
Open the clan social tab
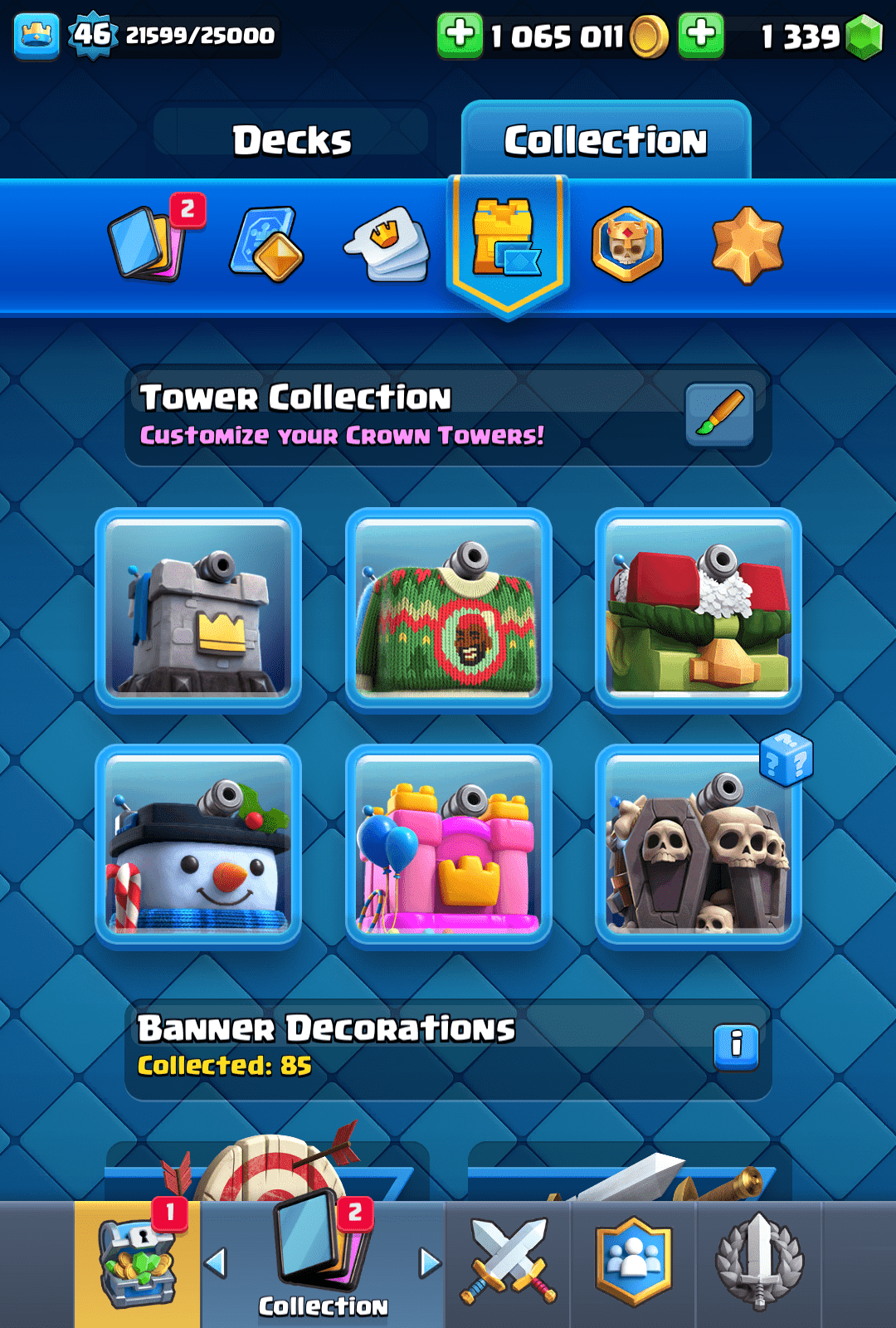tap(633, 1262)
